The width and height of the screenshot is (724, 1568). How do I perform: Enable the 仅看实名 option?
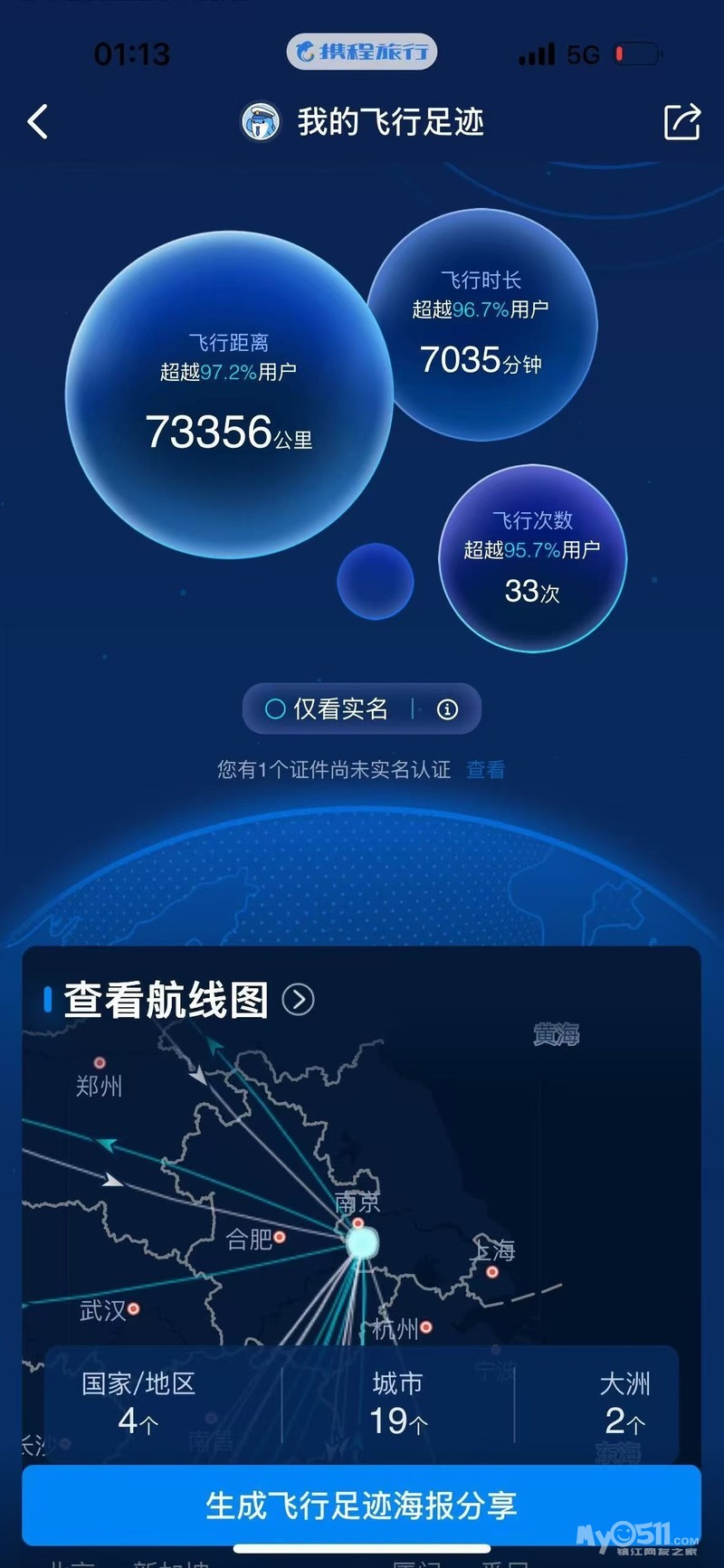(x=276, y=709)
